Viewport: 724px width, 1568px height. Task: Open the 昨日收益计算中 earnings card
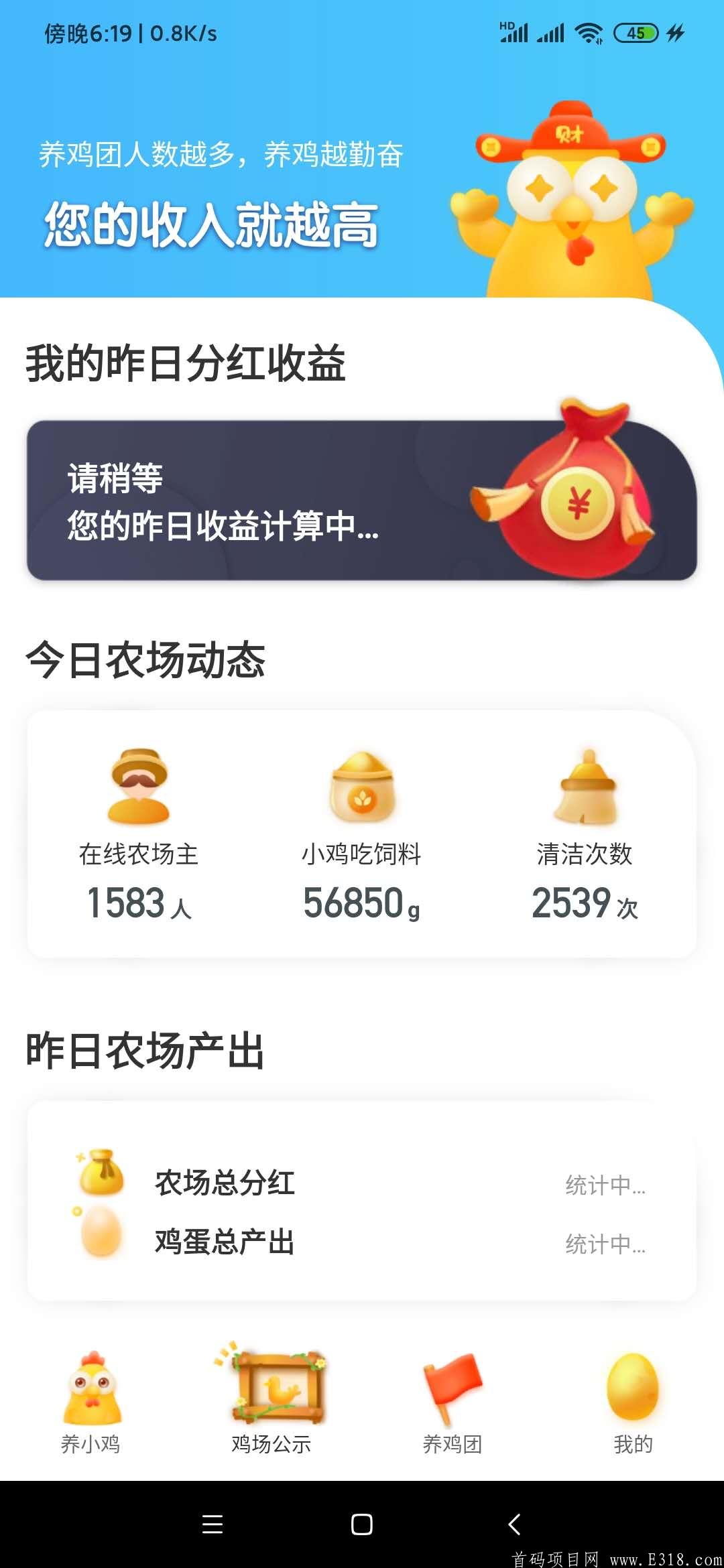(x=362, y=499)
